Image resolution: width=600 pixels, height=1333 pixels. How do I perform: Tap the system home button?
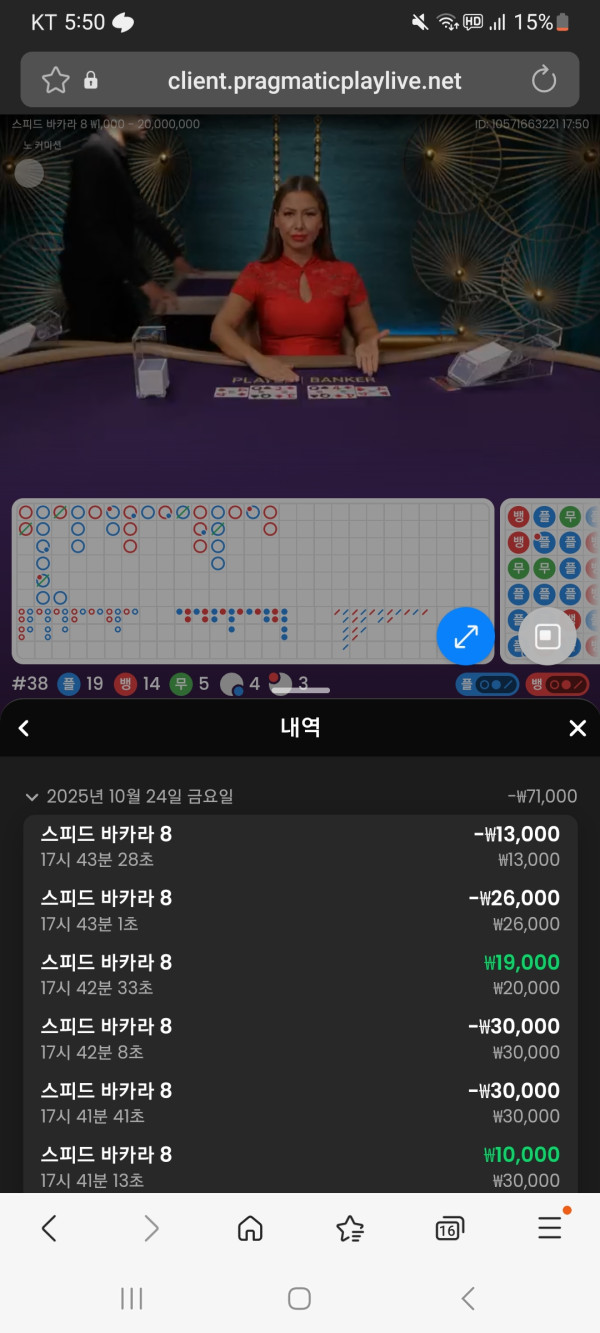click(x=299, y=1298)
